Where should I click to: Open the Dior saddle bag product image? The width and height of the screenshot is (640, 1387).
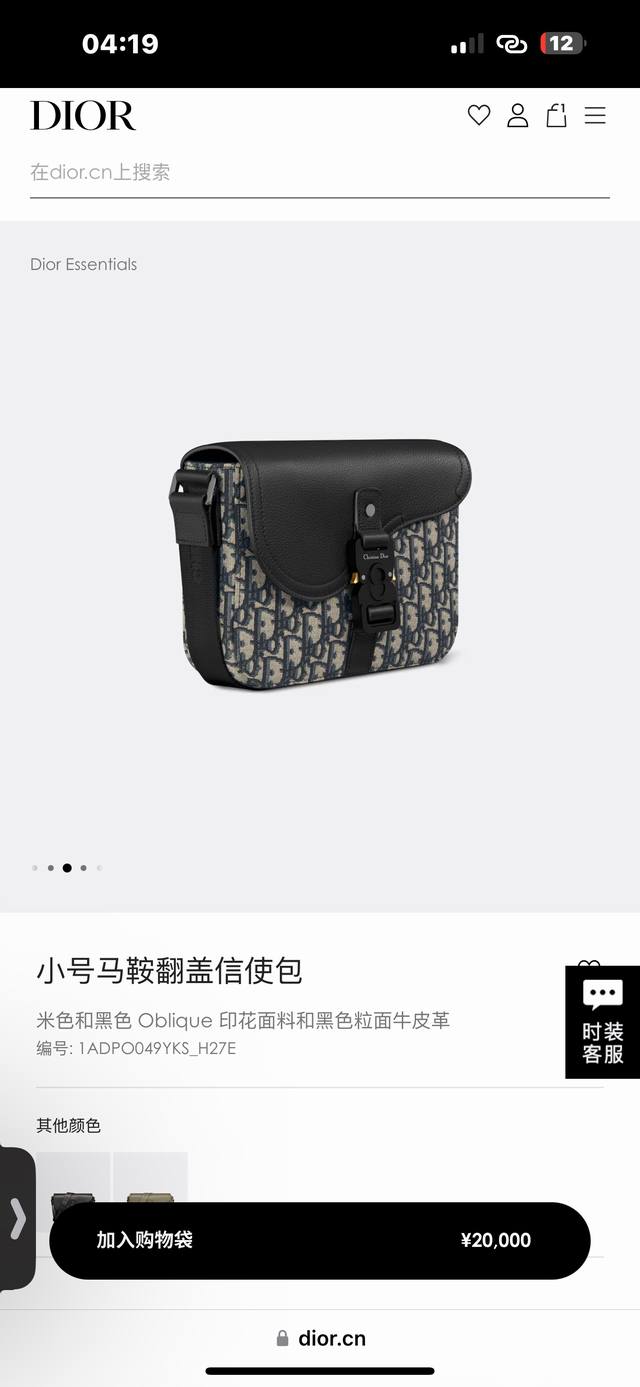318,565
